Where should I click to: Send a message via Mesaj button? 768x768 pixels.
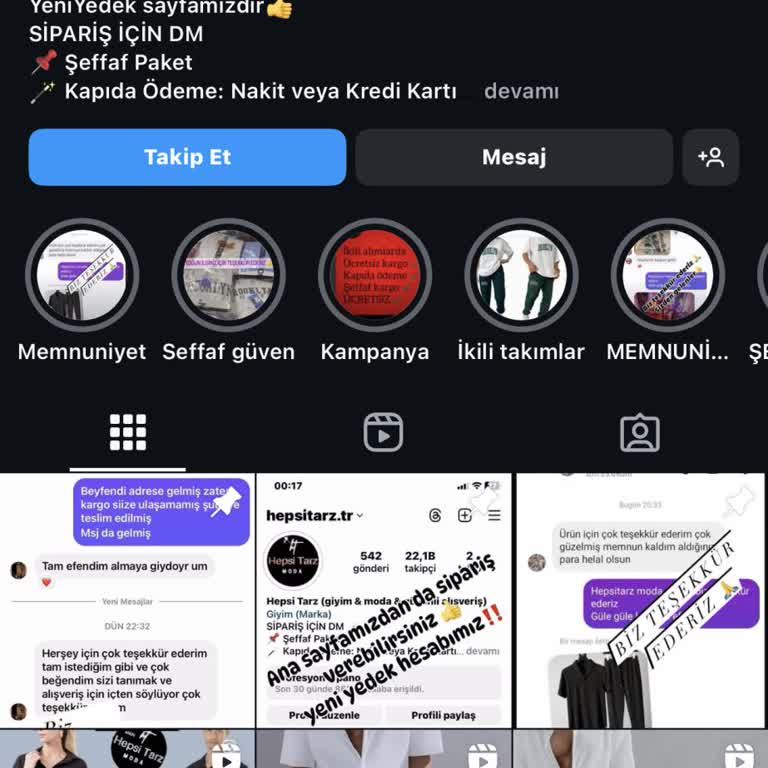click(x=514, y=157)
